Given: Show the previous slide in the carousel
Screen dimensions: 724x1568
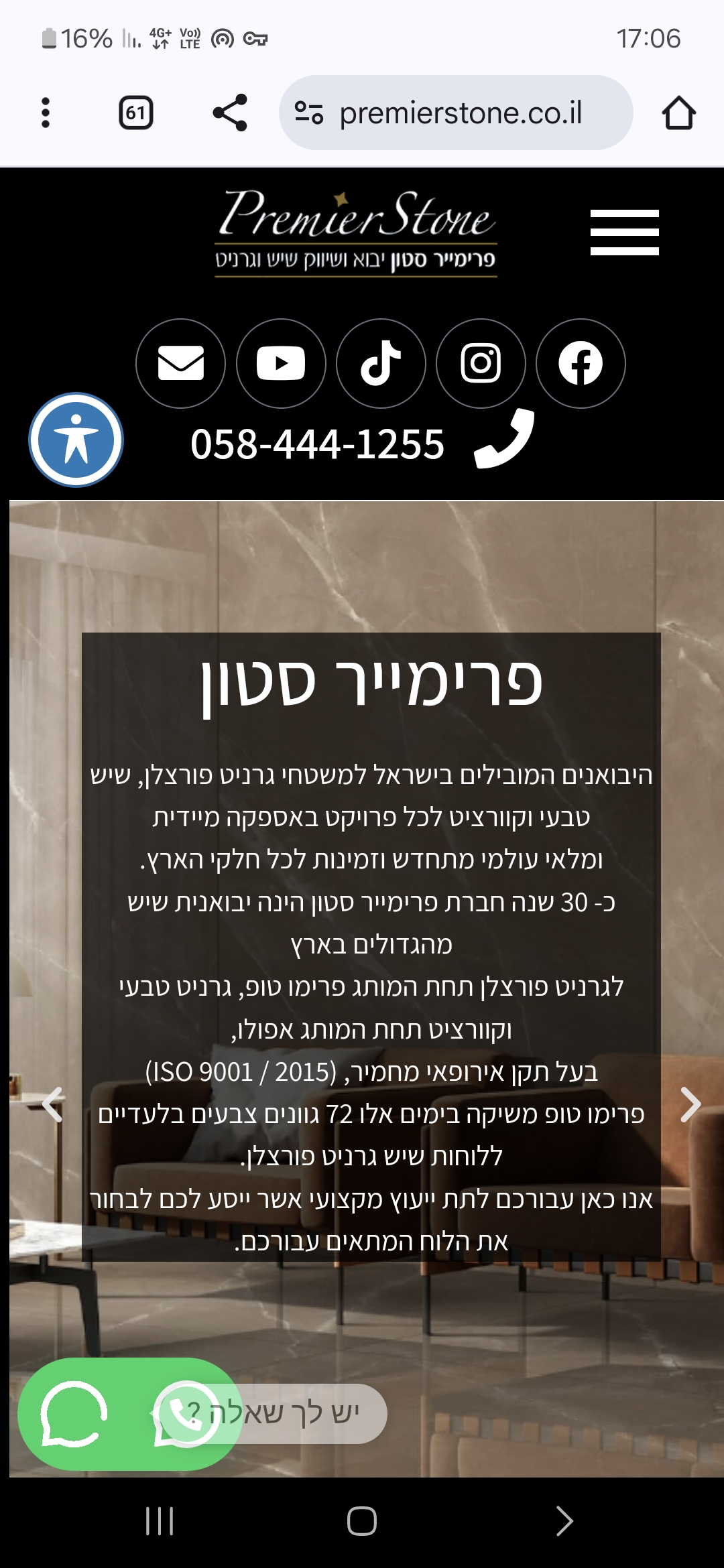Looking at the screenshot, I should [52, 1104].
